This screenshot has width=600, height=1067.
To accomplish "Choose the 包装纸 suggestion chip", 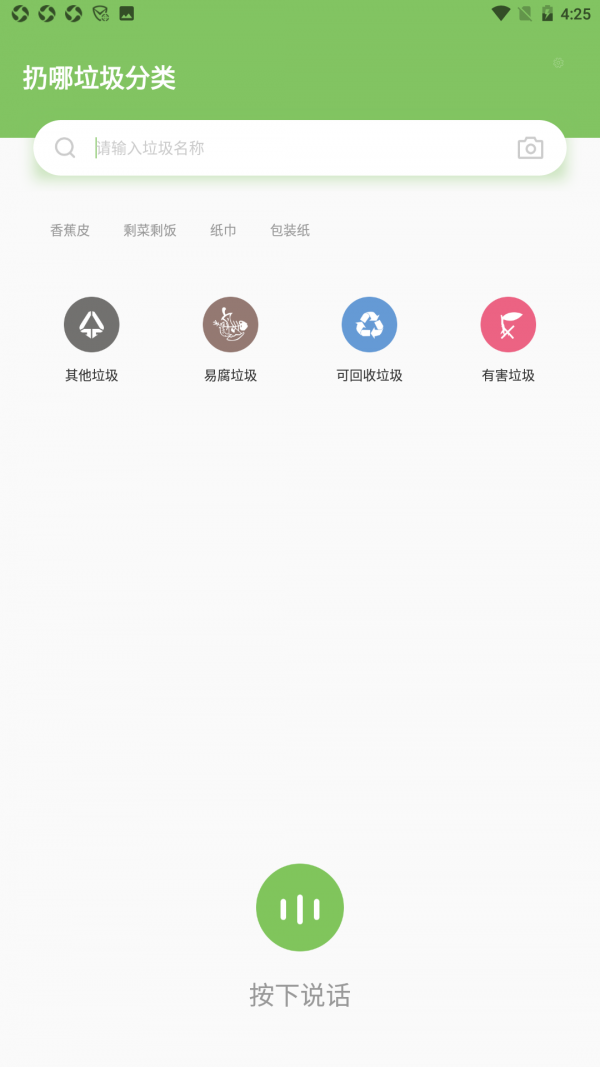I will [290, 230].
